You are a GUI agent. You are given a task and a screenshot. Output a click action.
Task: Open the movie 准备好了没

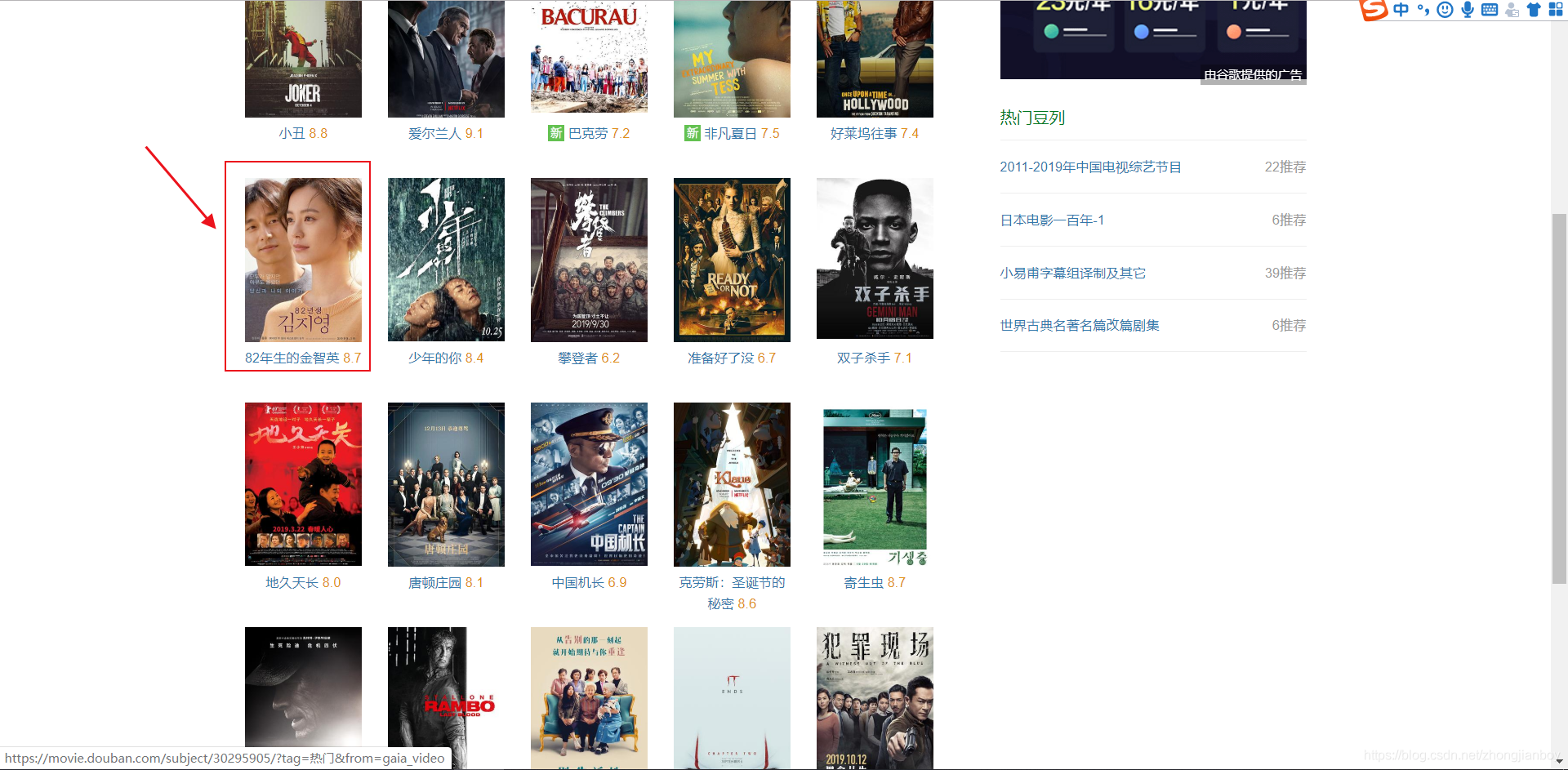click(x=732, y=260)
